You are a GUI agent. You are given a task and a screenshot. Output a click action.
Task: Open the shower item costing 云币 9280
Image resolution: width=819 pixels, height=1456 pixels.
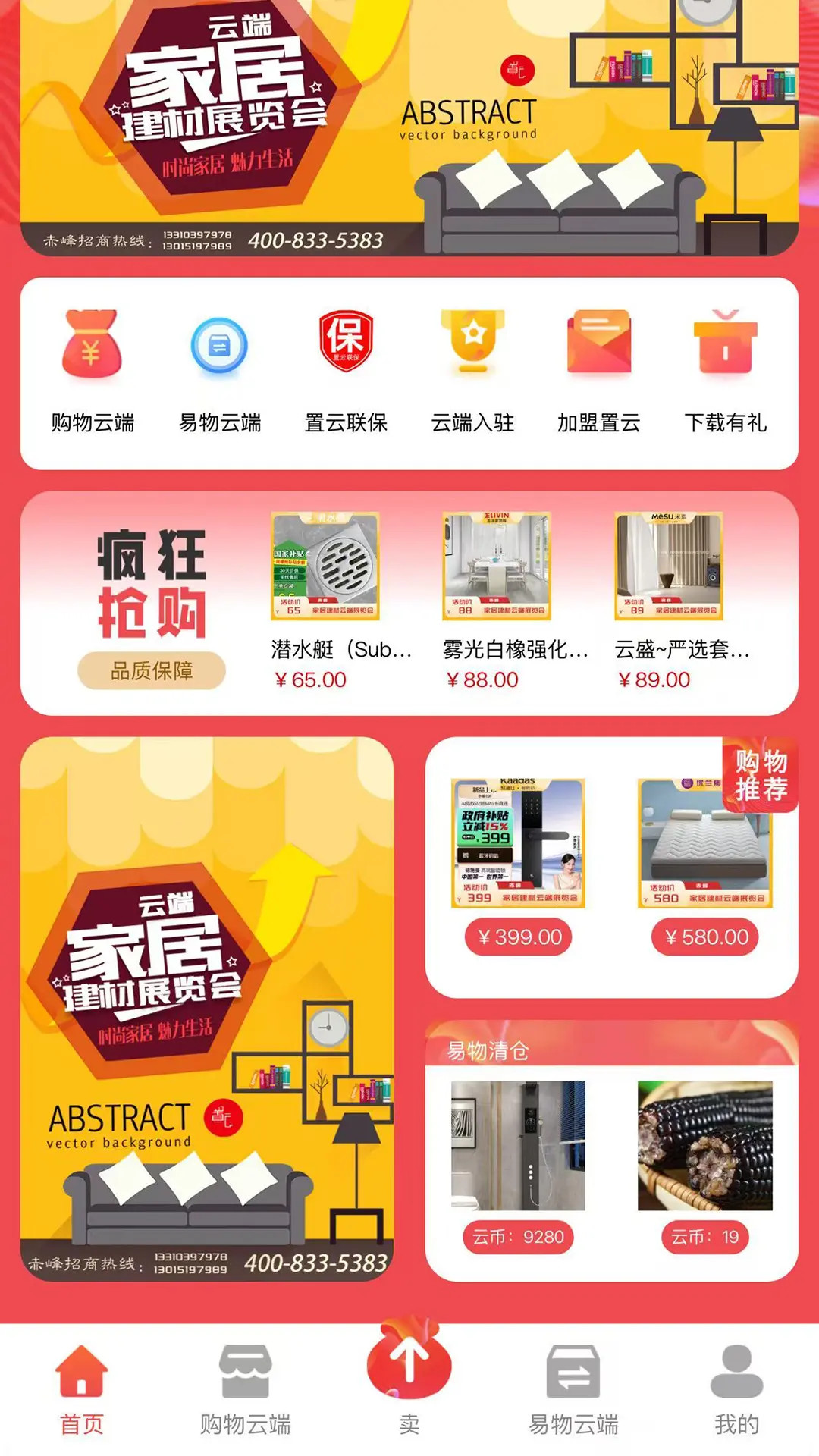tap(518, 1145)
